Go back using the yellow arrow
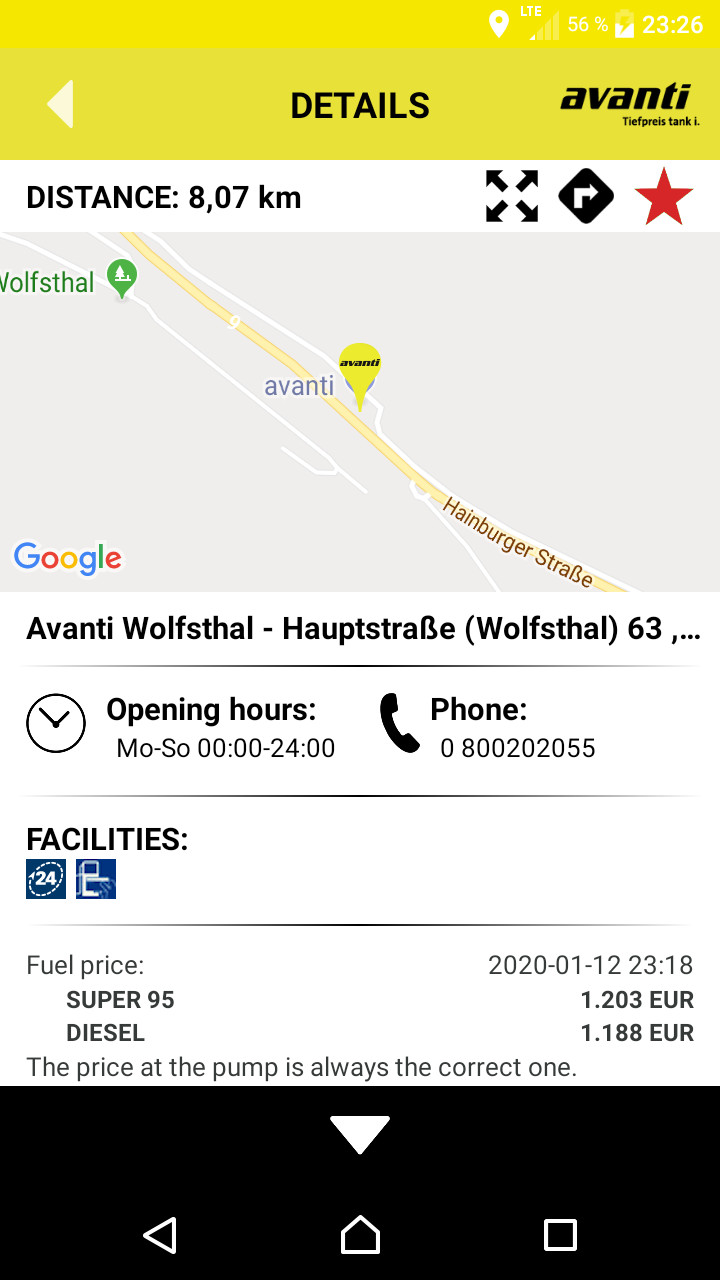720x1280 pixels. click(x=61, y=104)
